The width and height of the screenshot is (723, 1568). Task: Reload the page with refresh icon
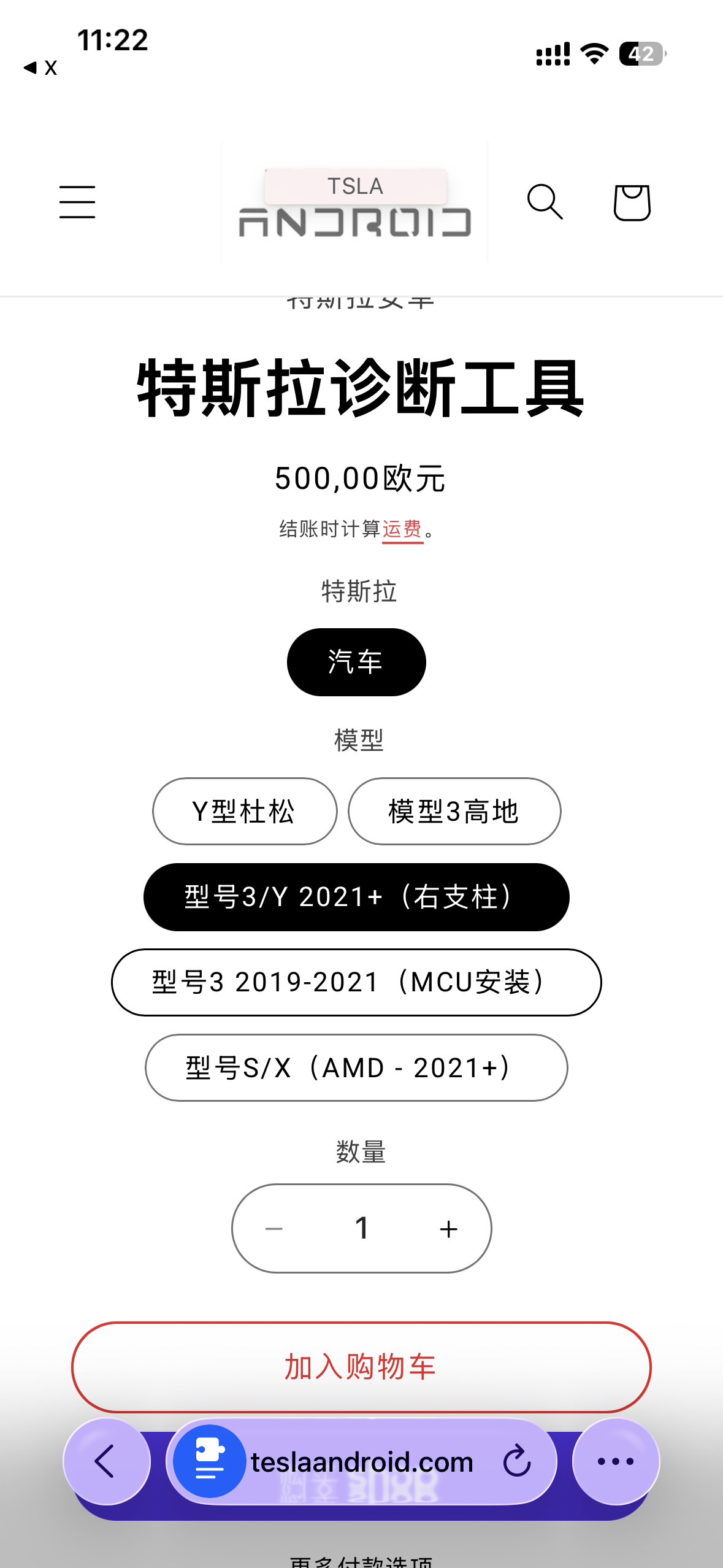517,1461
